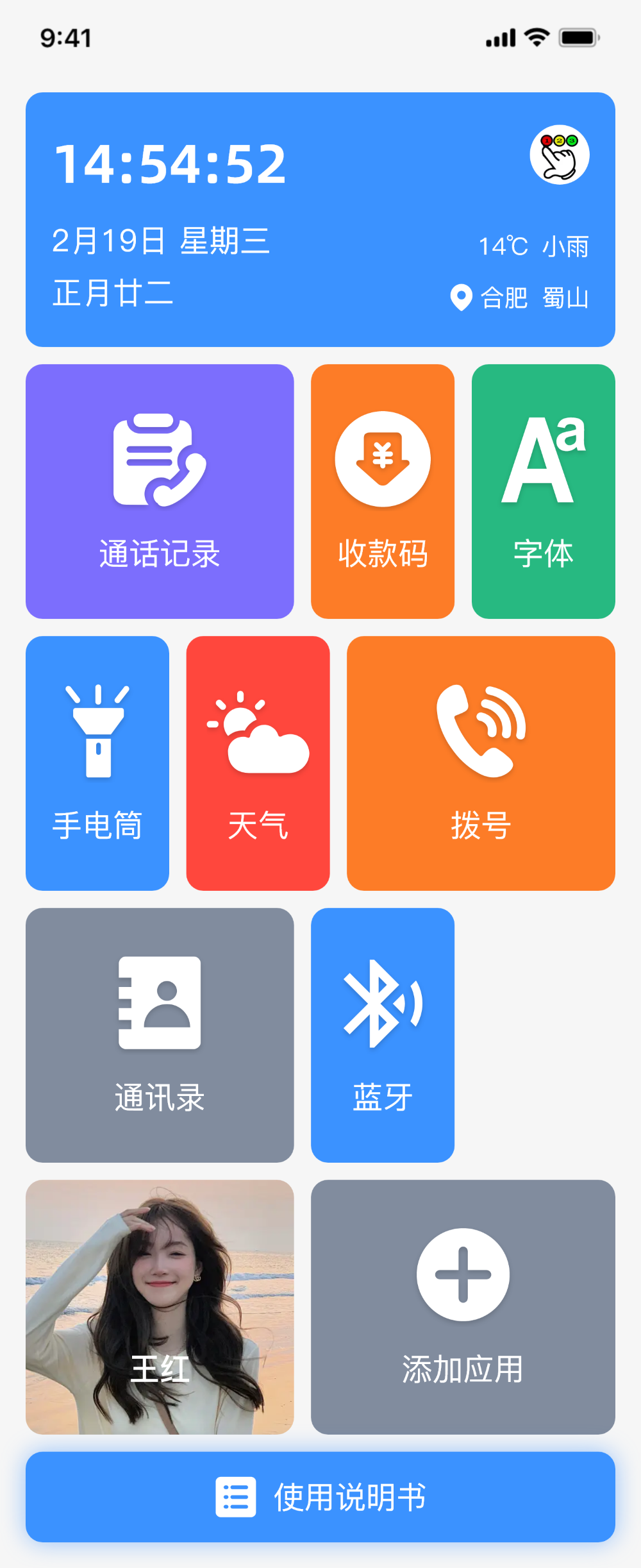The image size is (641, 1568).
Task: Open the 使用说明书 user manual
Action: pos(320,1497)
